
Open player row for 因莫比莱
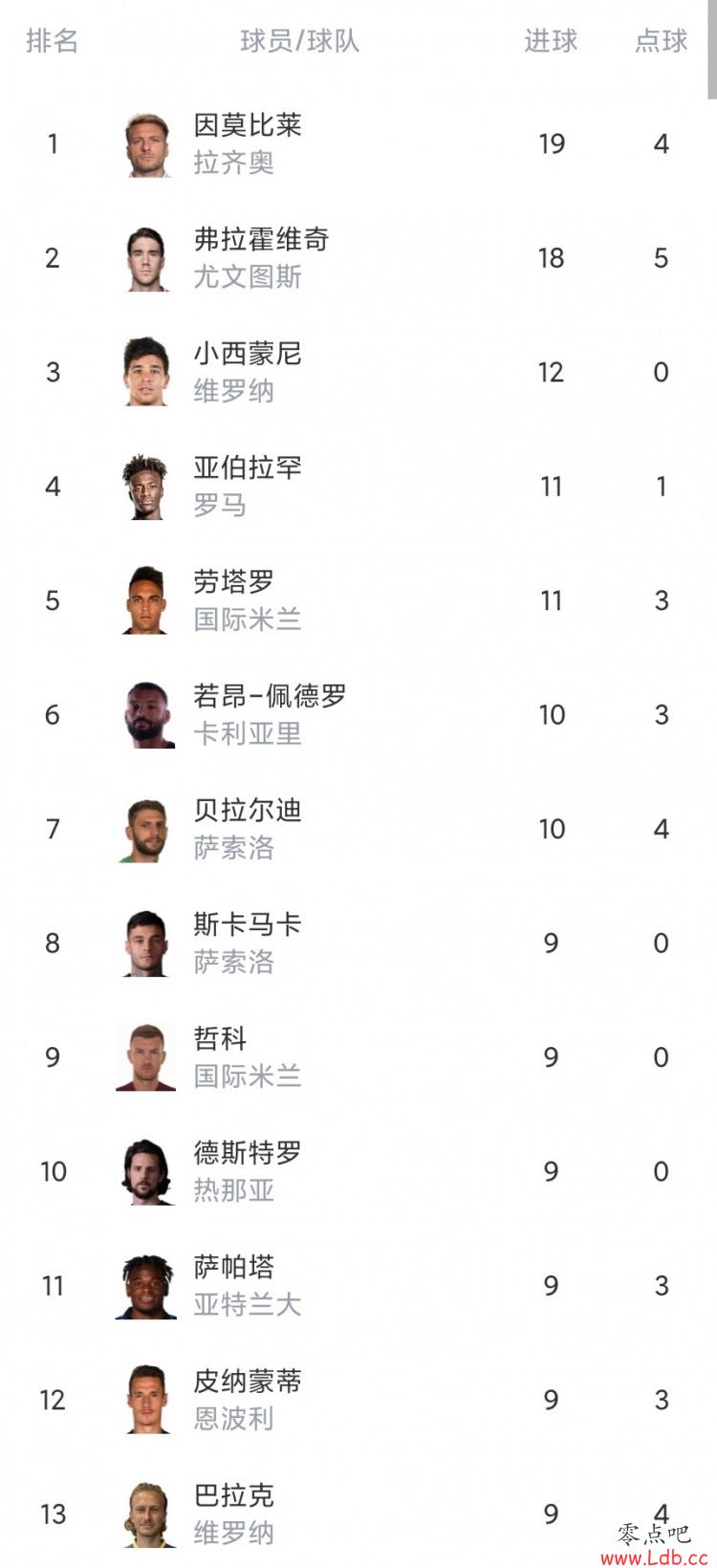point(358,143)
